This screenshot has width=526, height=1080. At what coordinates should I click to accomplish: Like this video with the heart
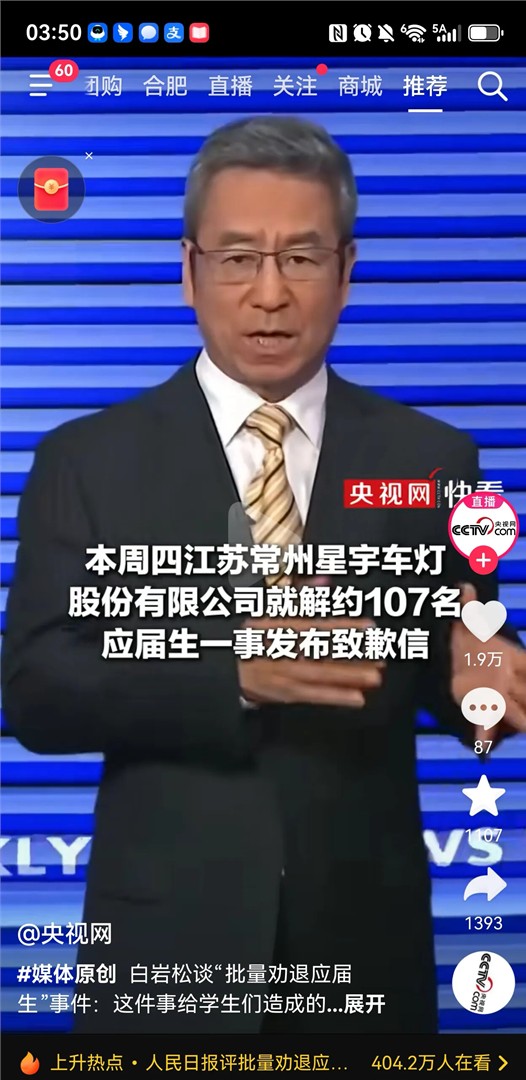tap(483, 621)
